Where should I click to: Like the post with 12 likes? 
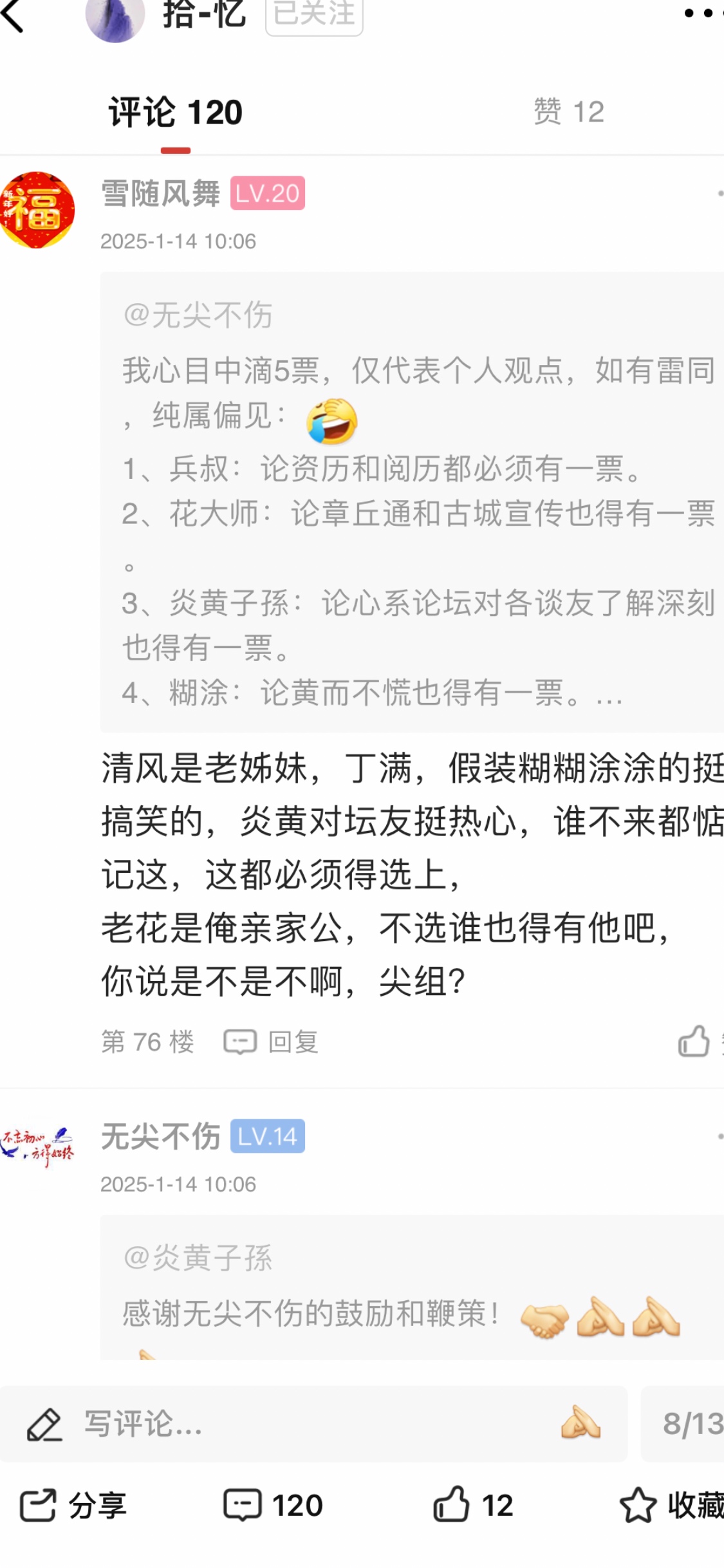[472, 1505]
